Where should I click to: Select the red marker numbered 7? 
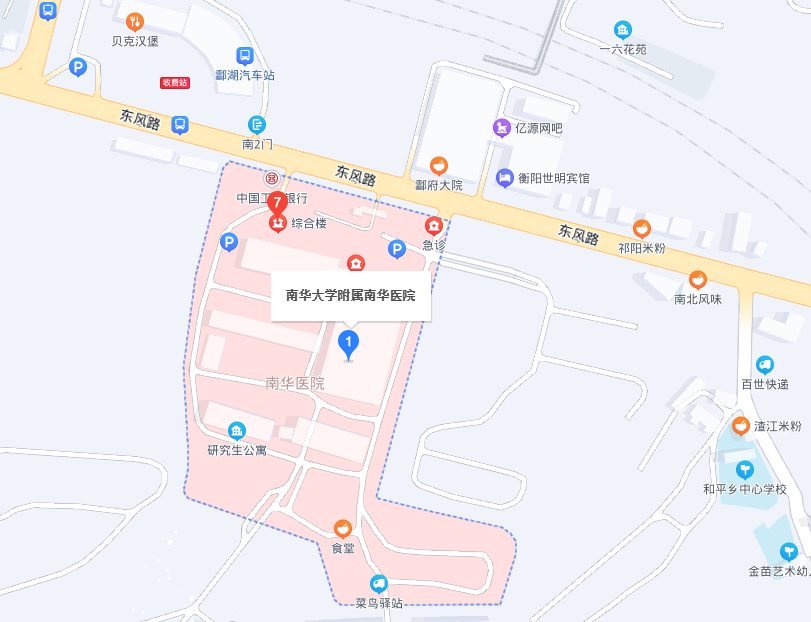click(x=277, y=203)
